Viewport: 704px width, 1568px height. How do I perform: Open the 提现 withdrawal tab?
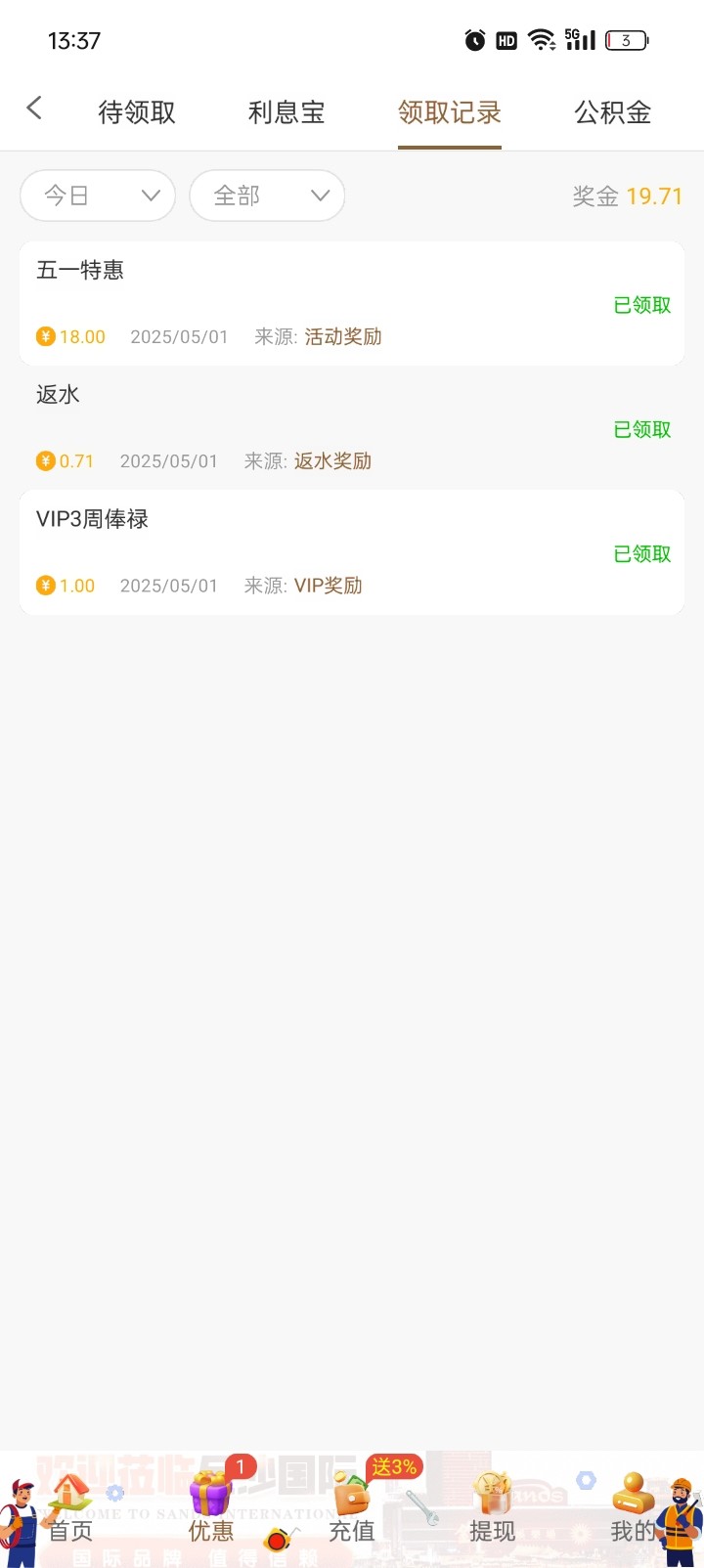pyautogui.click(x=493, y=1509)
